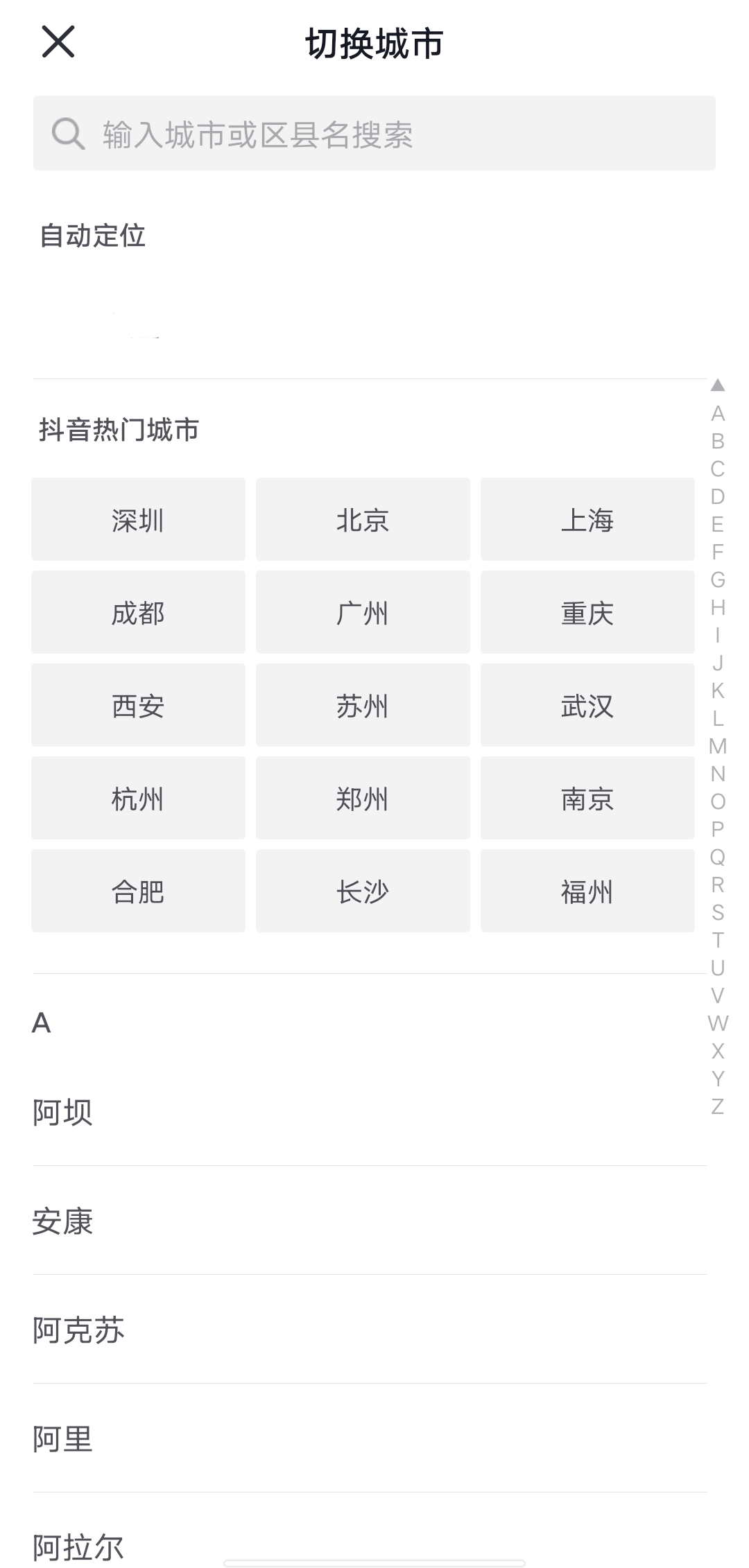Select 成都 city chip

(x=138, y=612)
